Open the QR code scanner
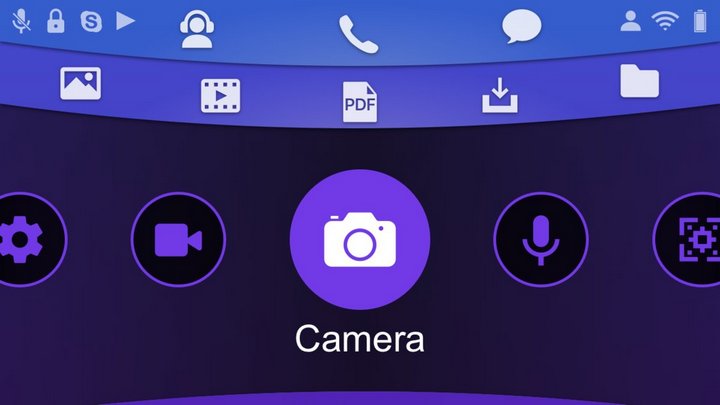This screenshot has height=405, width=720. (693, 240)
